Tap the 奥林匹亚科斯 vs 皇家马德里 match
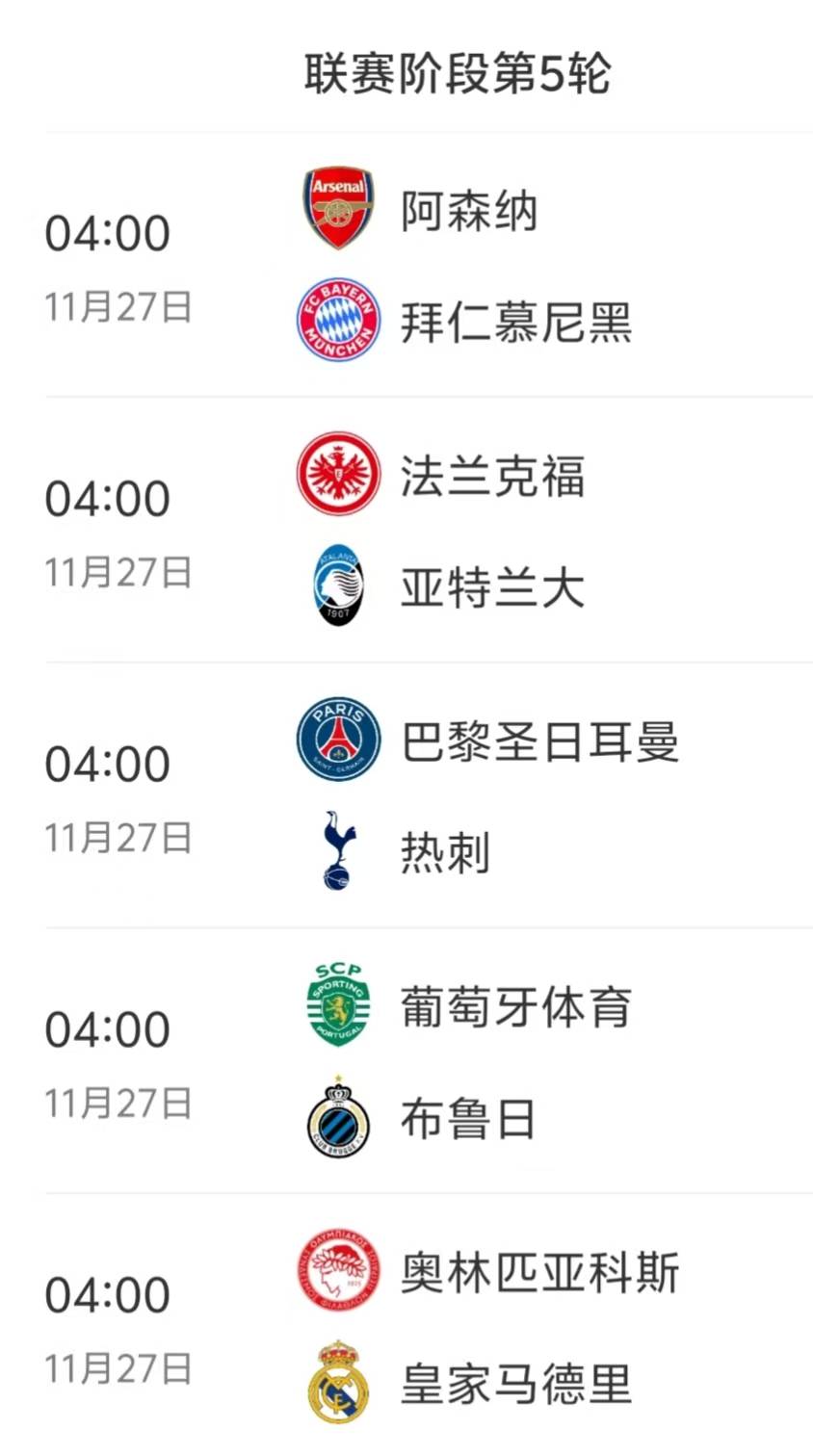 (x=429, y=1327)
